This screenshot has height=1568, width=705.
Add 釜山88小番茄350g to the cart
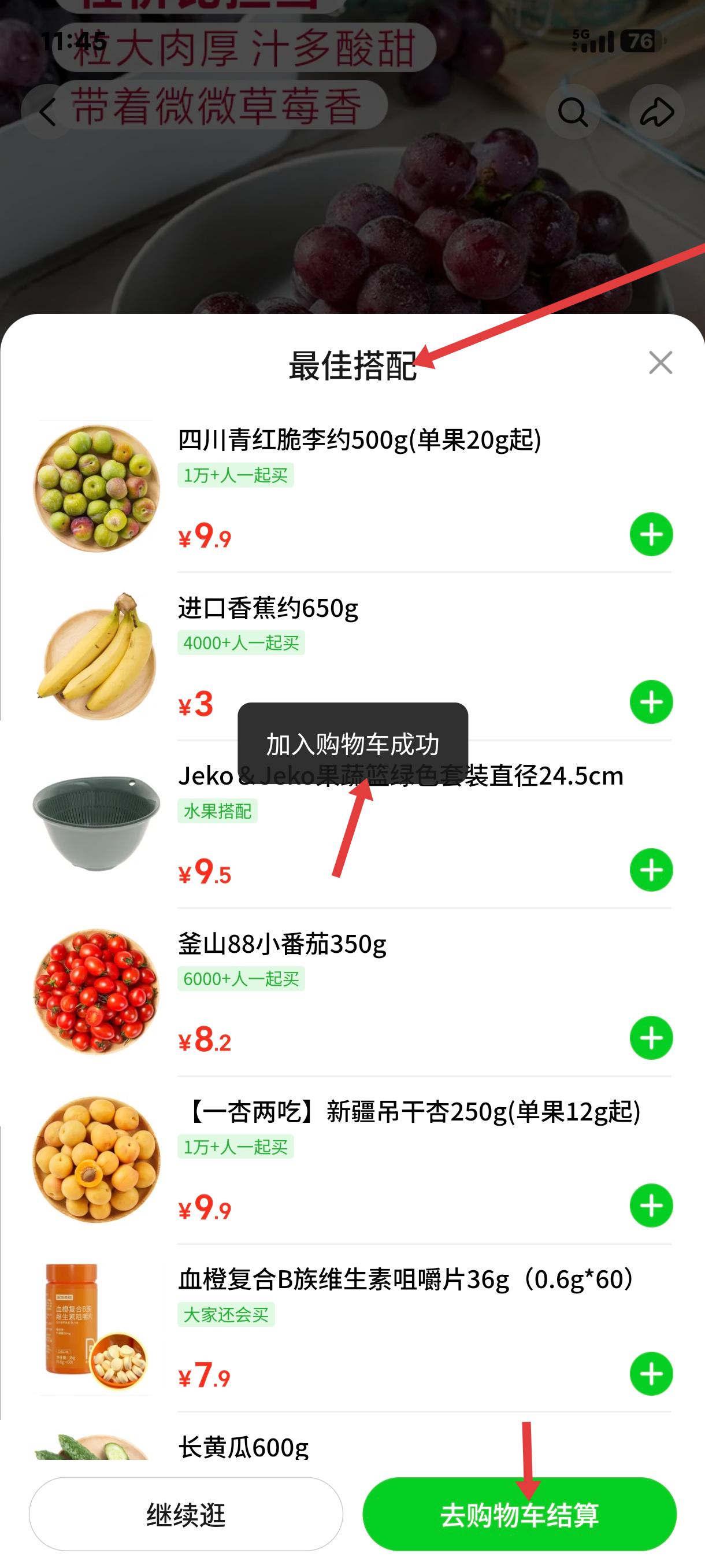(x=651, y=1038)
